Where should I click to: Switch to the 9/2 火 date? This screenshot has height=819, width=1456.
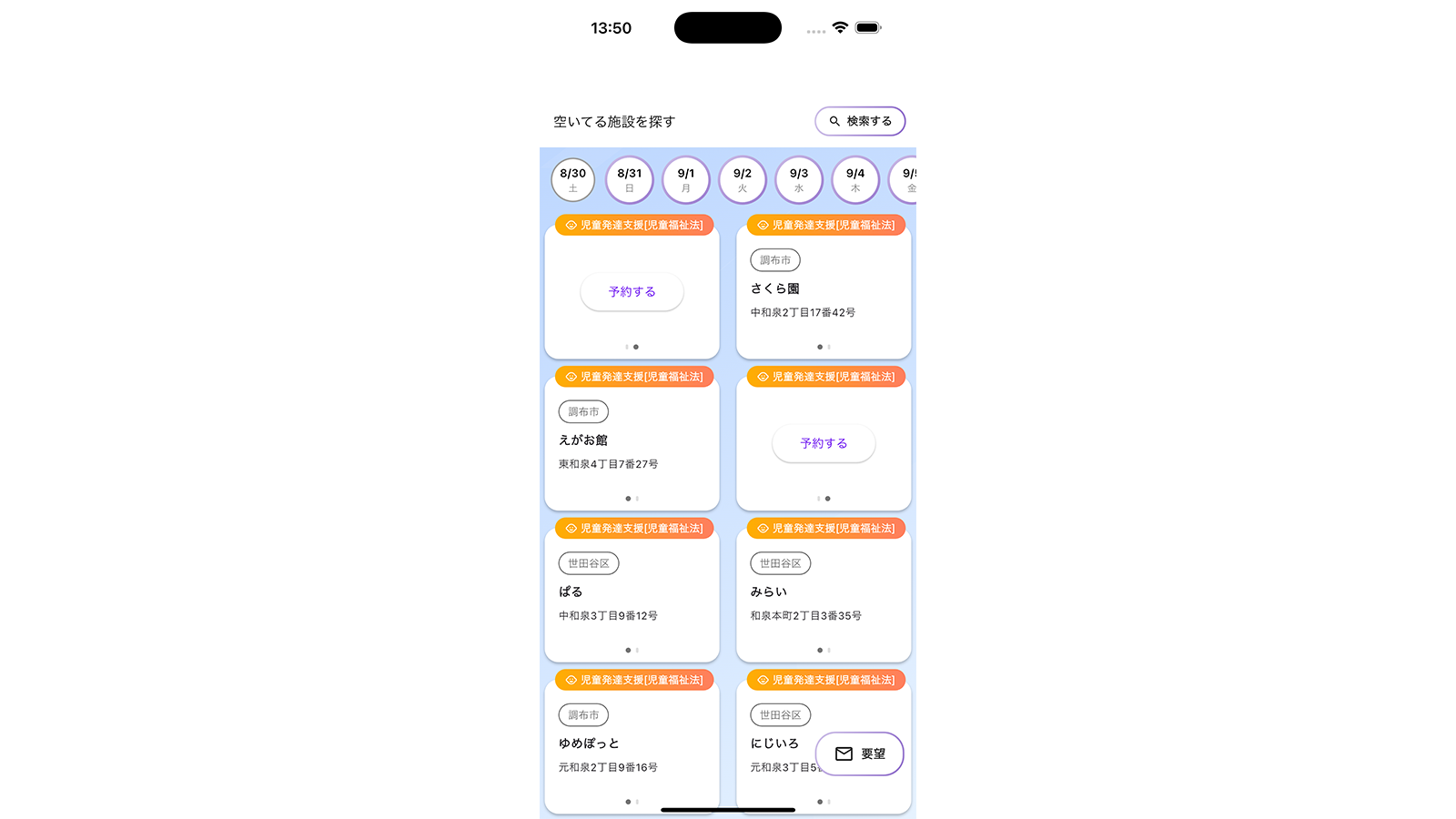[743, 180]
